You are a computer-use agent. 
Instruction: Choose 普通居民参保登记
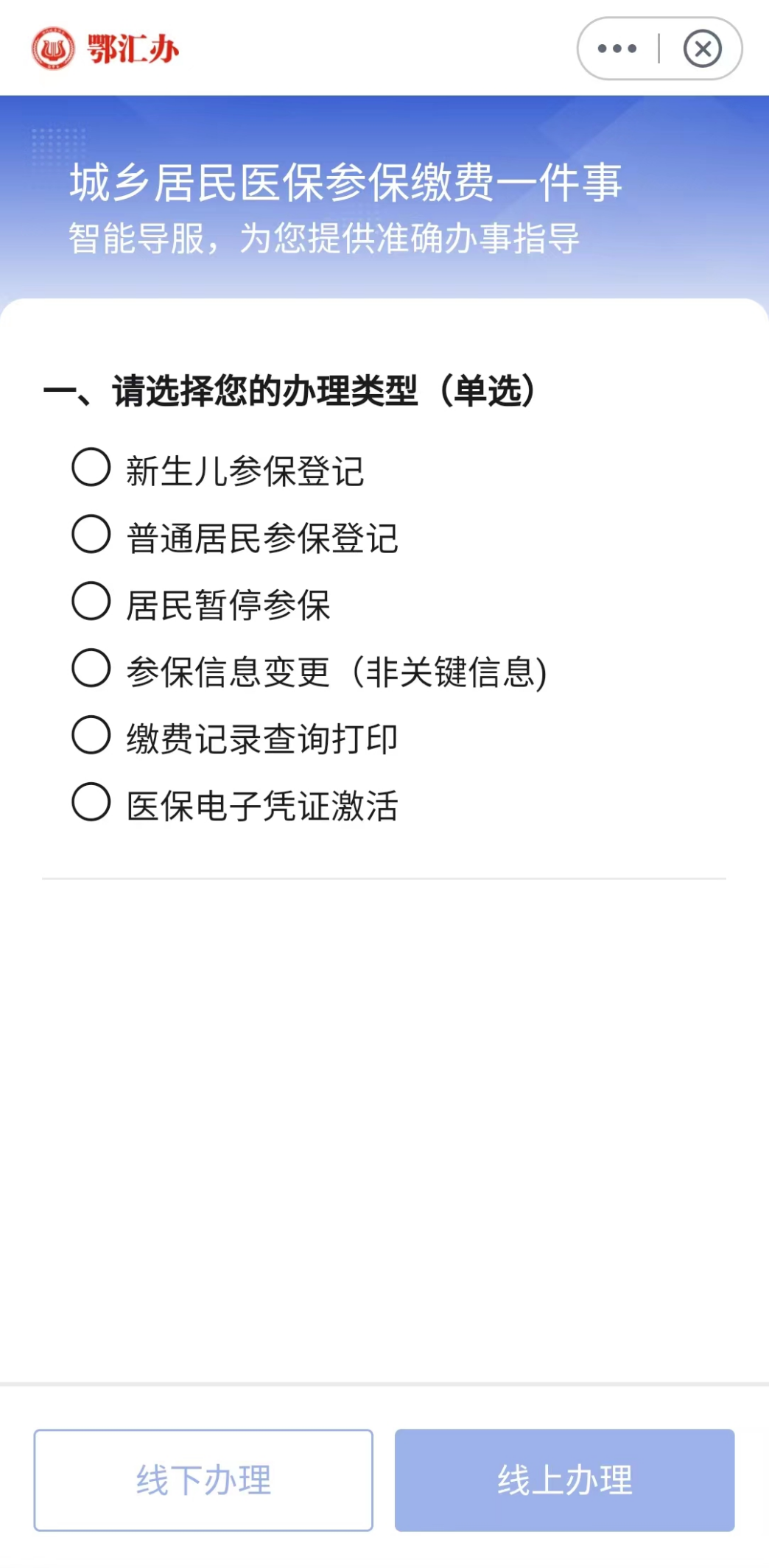pyautogui.click(x=91, y=535)
